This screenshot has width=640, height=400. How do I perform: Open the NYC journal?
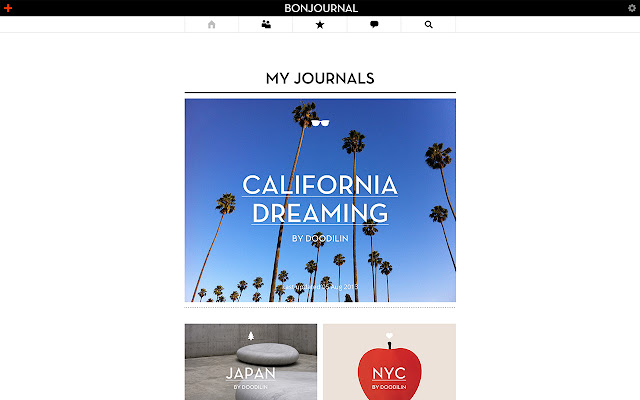[x=389, y=361]
